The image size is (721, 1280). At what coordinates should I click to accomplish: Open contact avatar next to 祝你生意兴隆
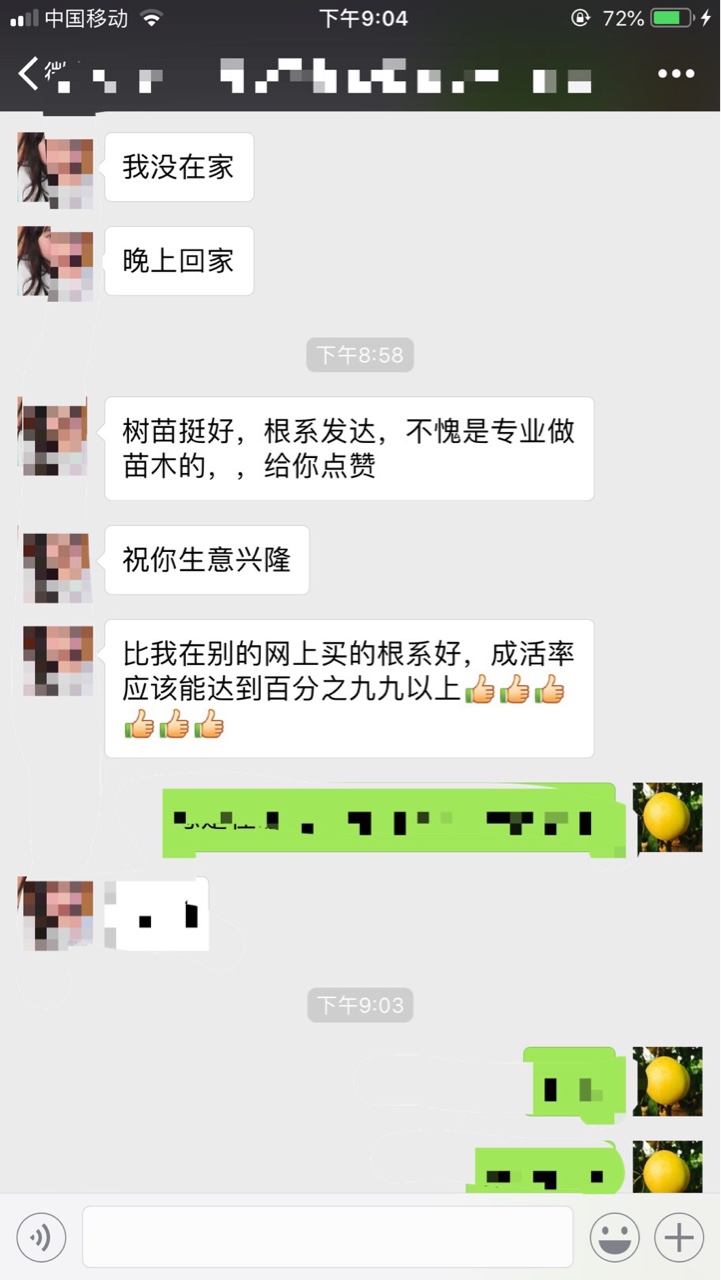click(55, 566)
